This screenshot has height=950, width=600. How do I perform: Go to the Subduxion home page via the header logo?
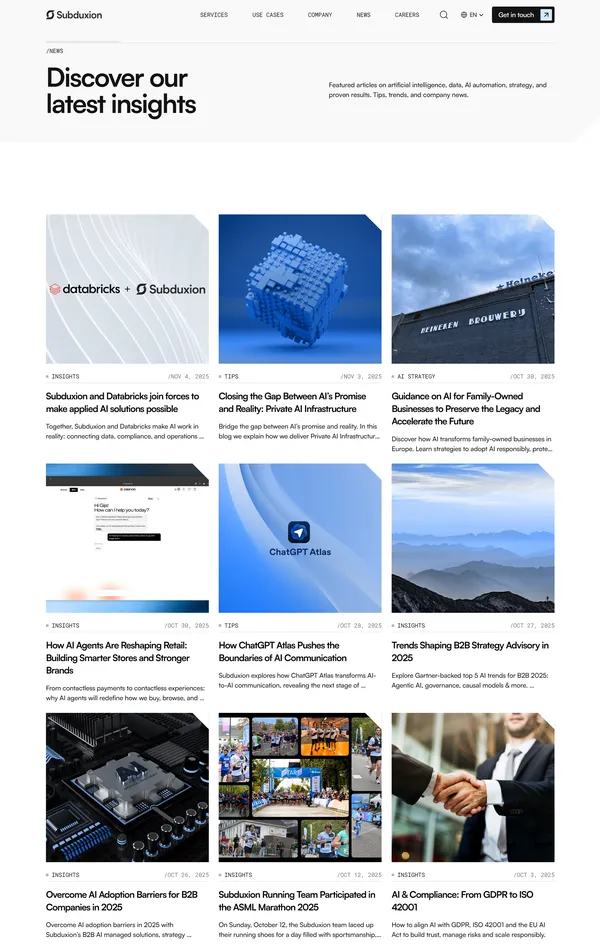coord(74,15)
